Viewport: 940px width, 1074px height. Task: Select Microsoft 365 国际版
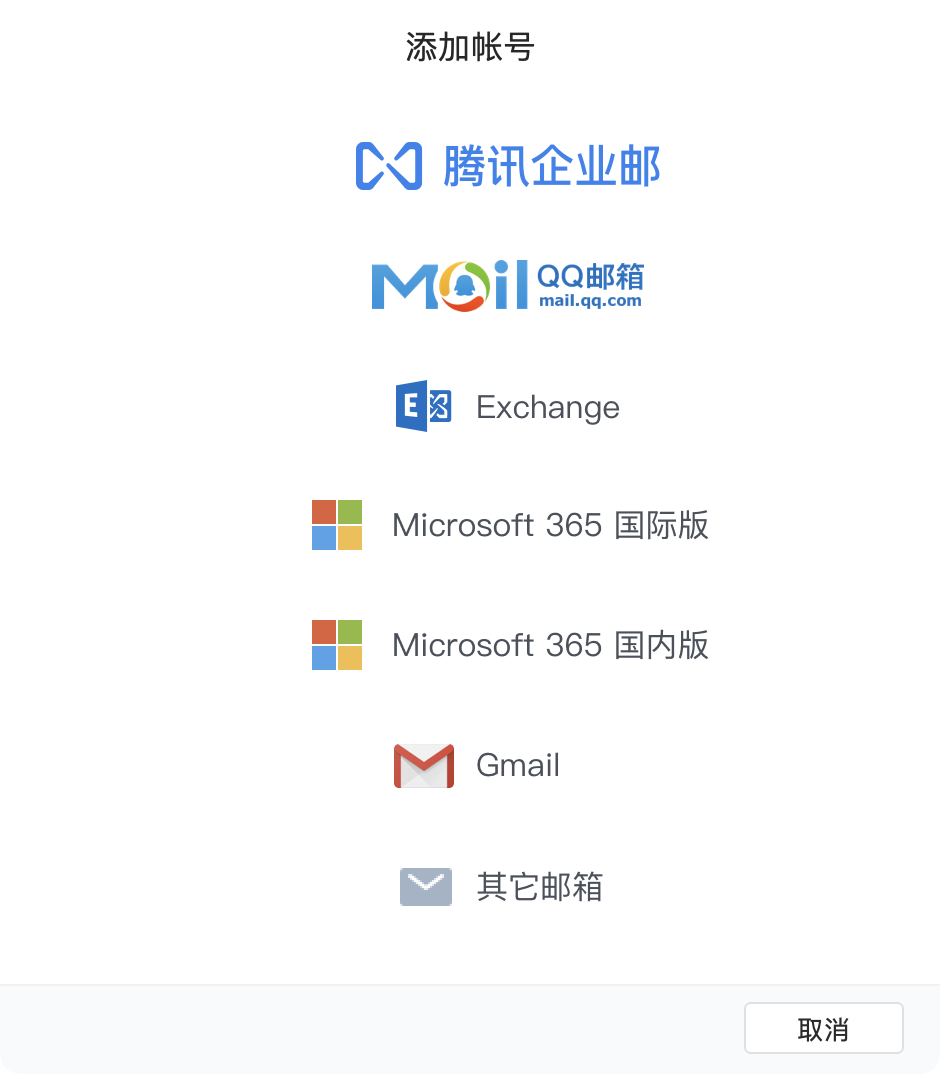pyautogui.click(x=510, y=525)
